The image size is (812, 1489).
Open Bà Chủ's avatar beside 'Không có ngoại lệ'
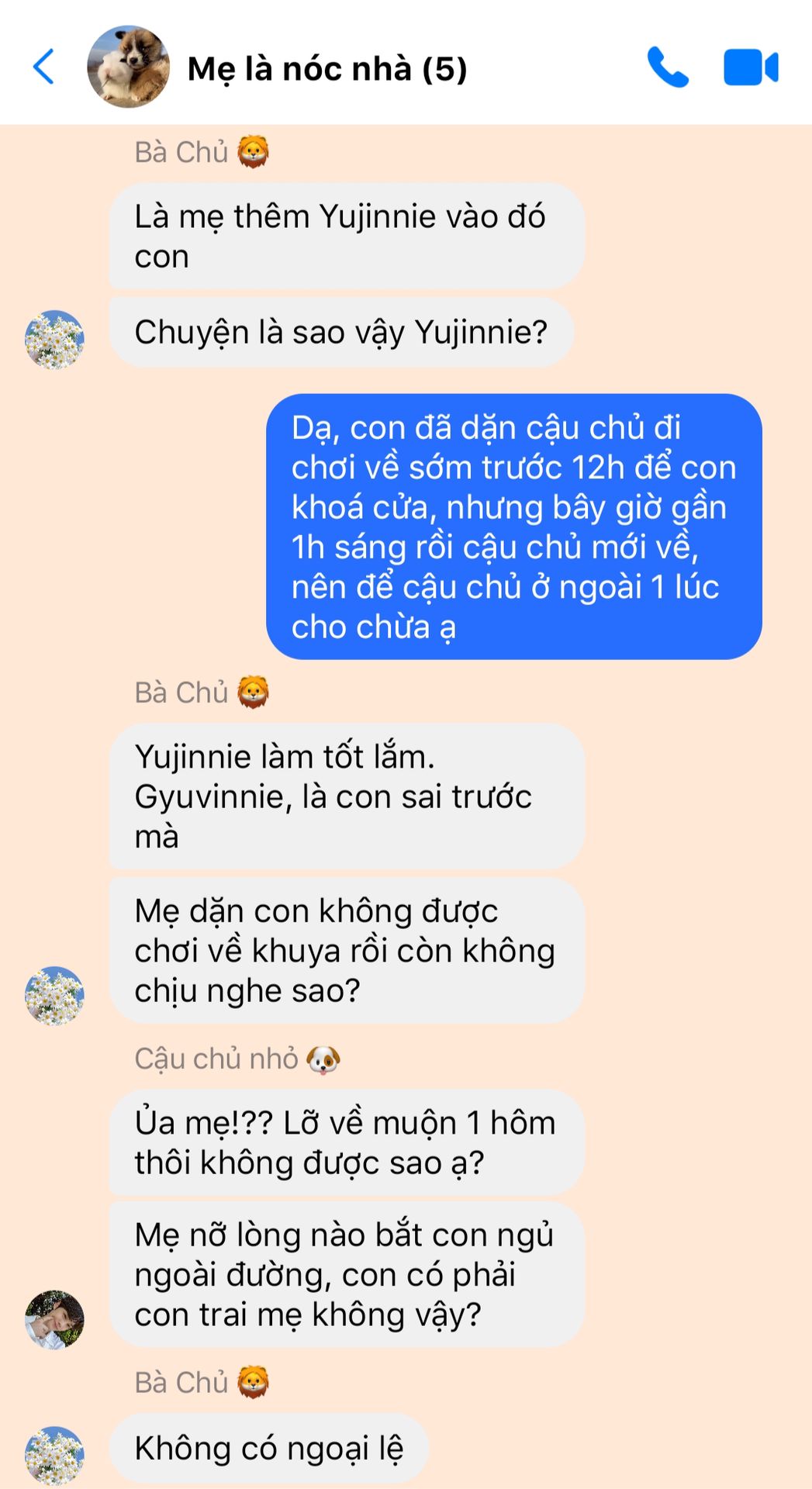click(54, 1454)
